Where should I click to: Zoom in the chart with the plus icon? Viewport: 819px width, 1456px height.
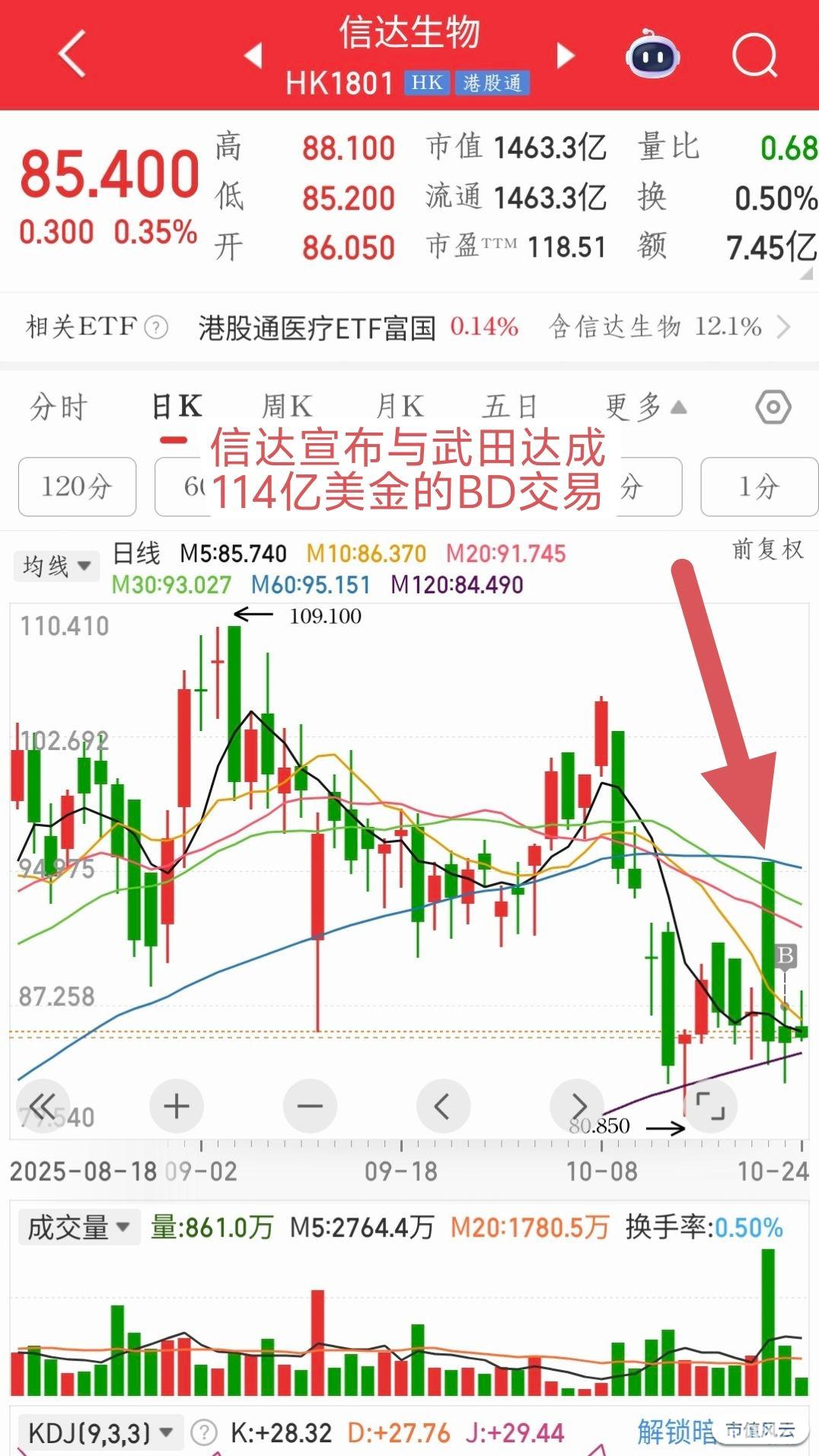tap(177, 1106)
